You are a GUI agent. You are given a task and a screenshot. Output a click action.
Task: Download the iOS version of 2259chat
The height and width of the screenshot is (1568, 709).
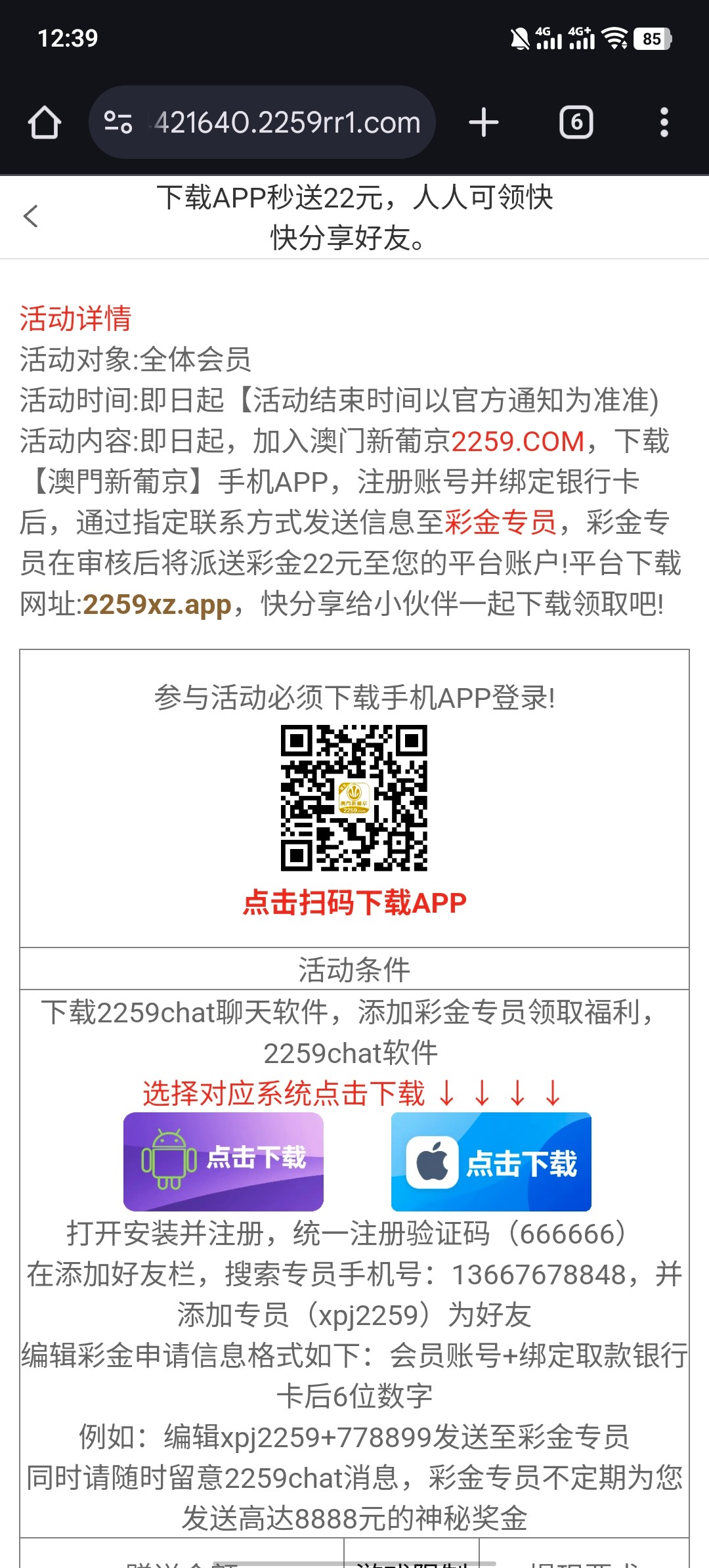491,1161
